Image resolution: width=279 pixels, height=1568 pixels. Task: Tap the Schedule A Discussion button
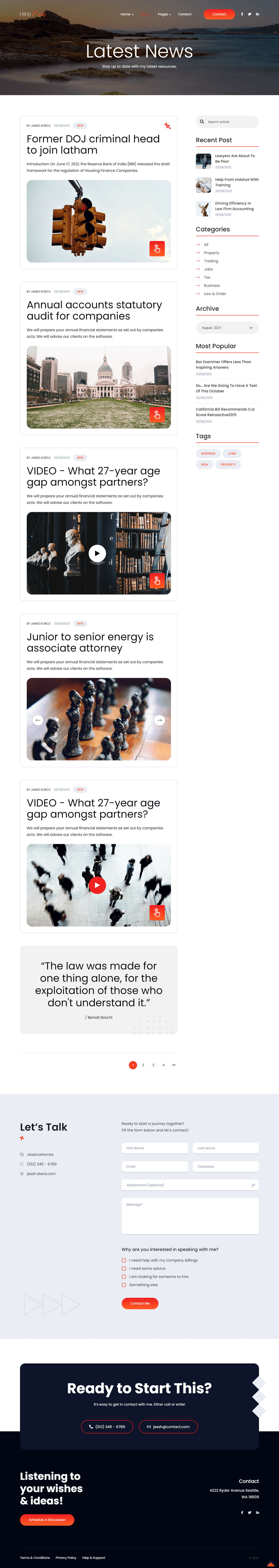coord(47,1519)
